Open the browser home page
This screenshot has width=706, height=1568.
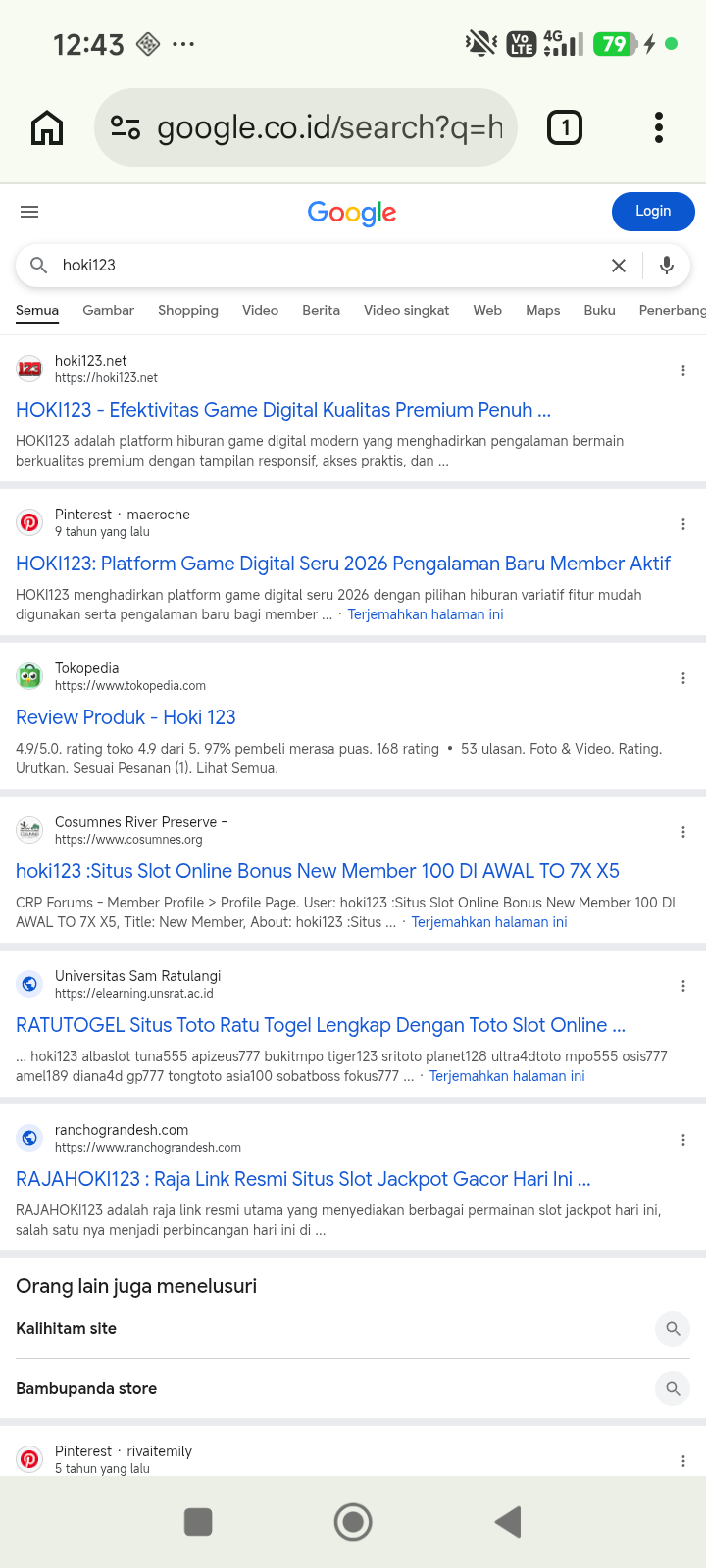(x=47, y=127)
